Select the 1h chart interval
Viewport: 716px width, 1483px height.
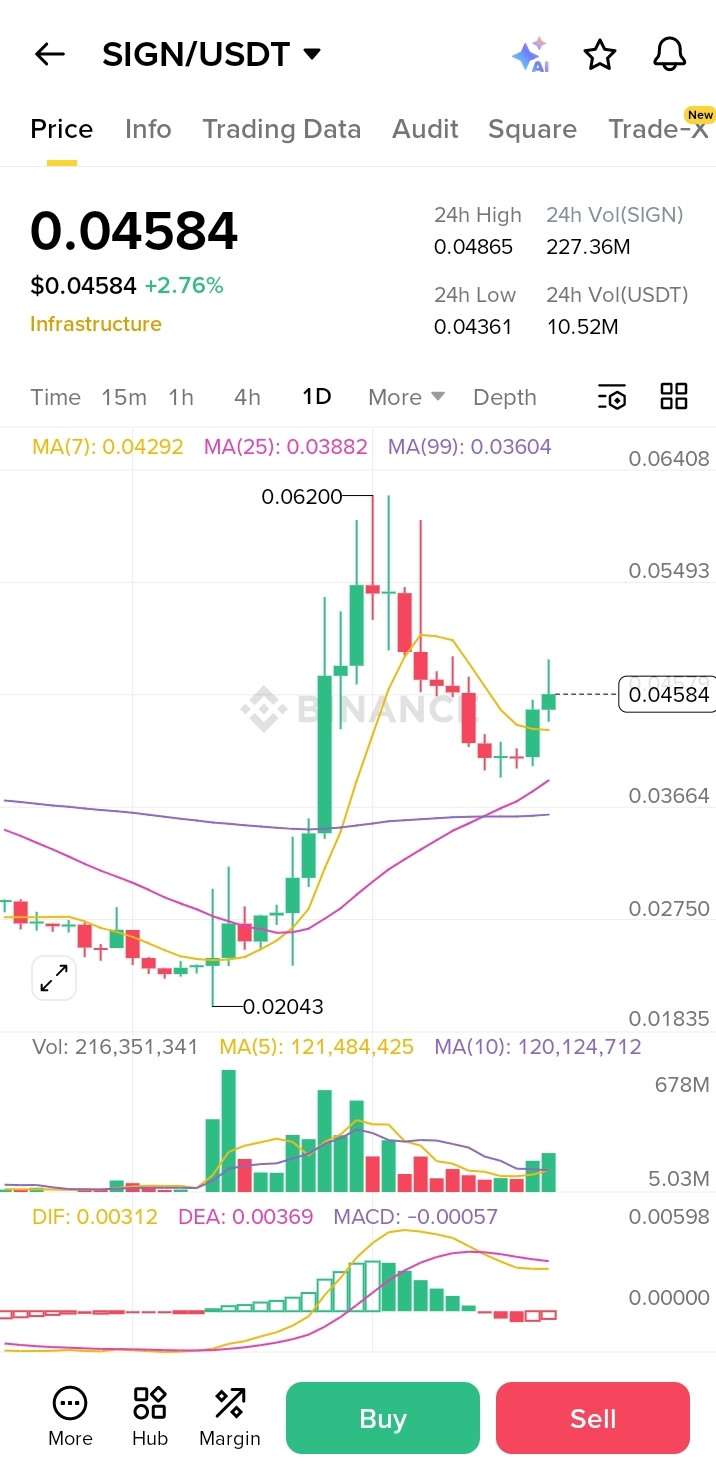[x=181, y=397]
